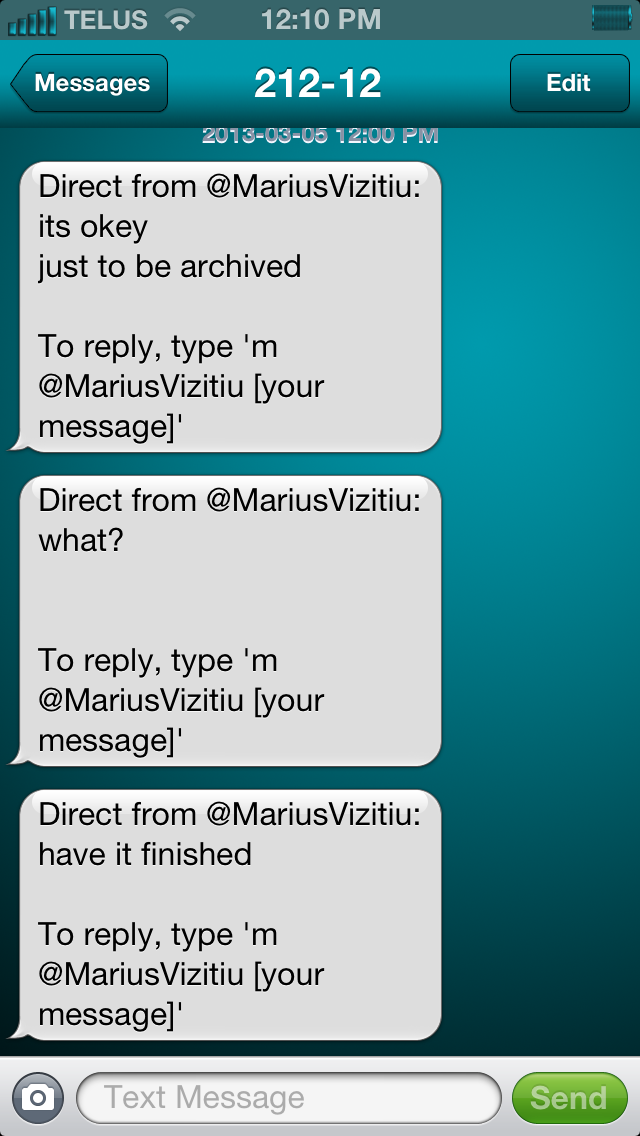This screenshot has height=1136, width=640.
Task: Tap the Edit button
Action: click(569, 83)
